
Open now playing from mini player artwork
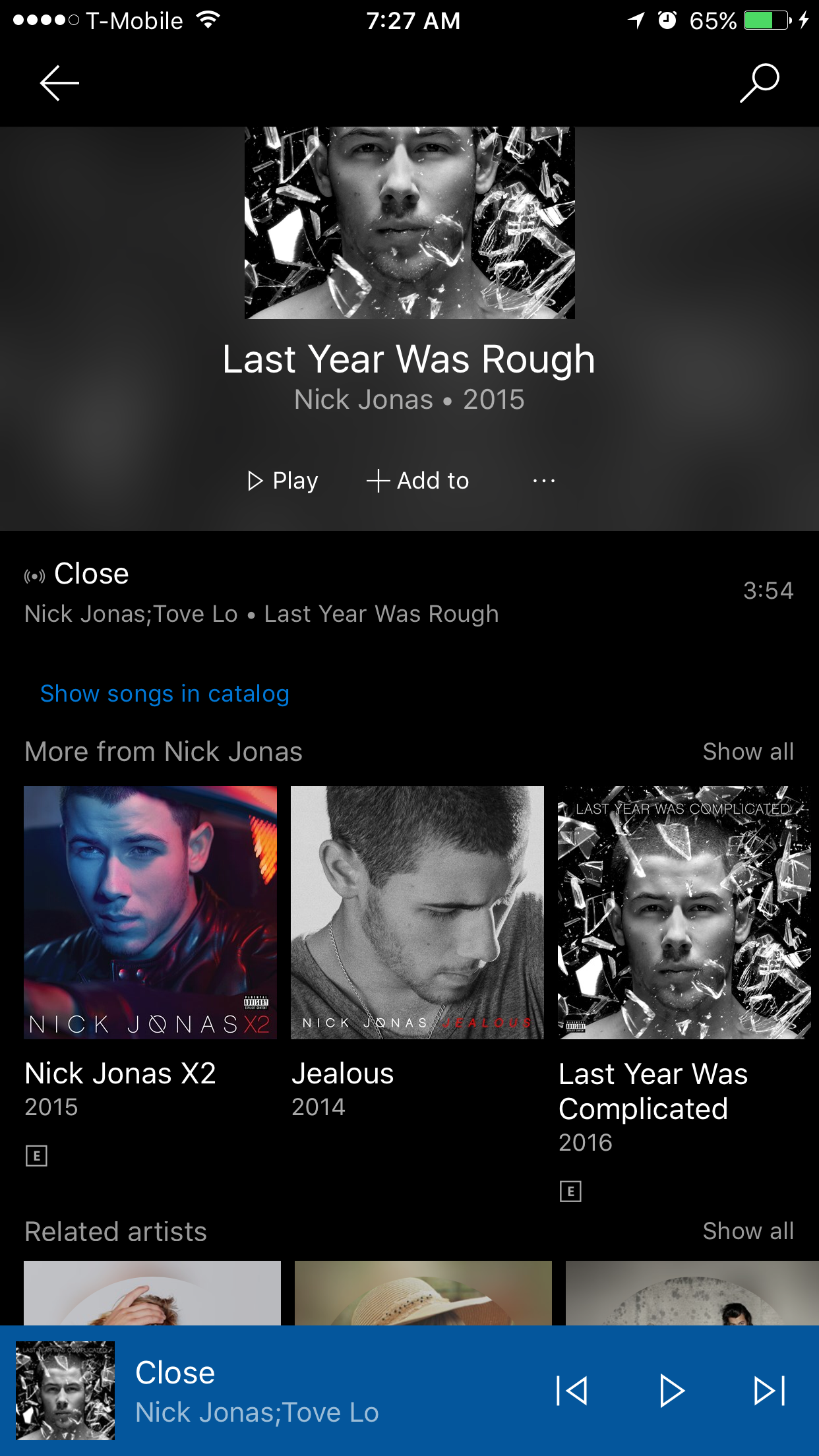click(65, 1390)
